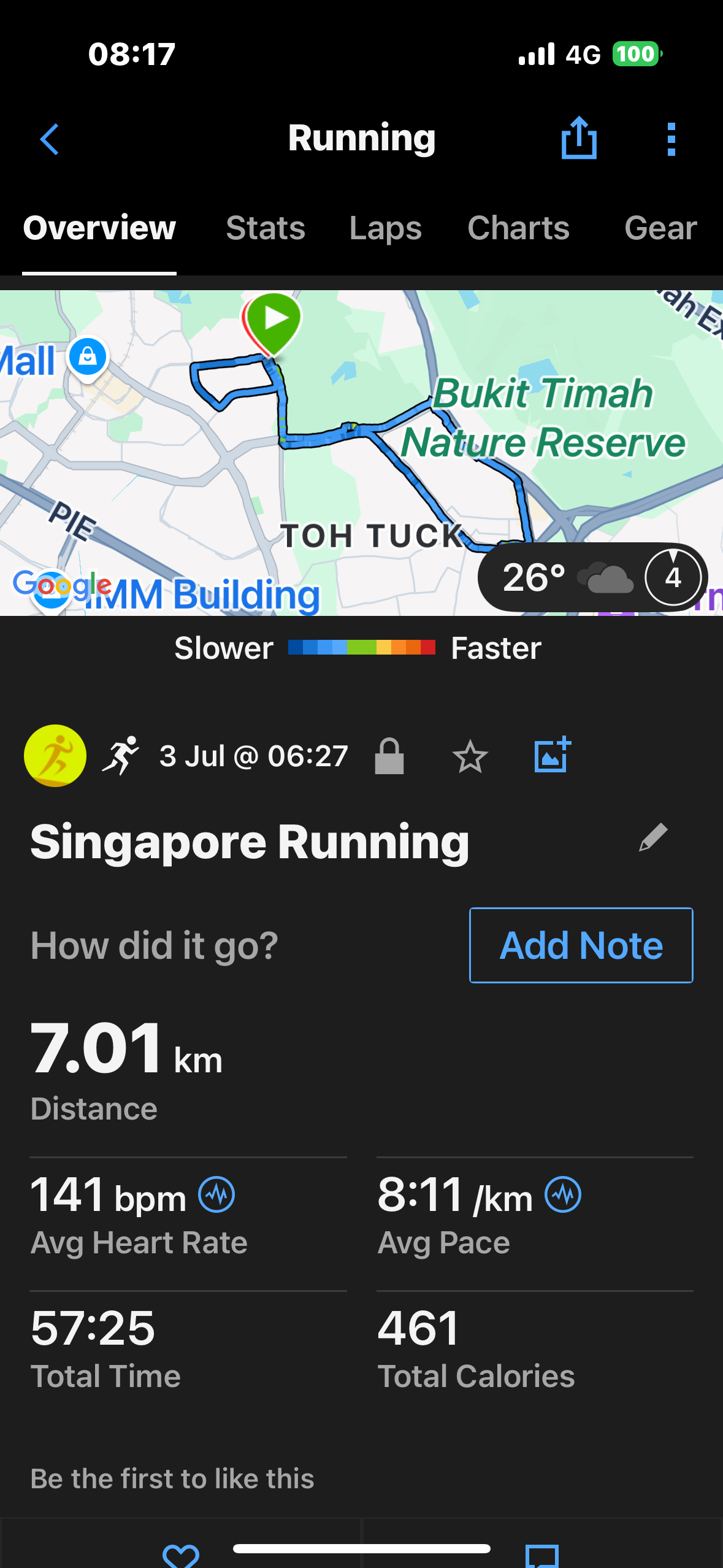Add a photo to this activity
The height and width of the screenshot is (1568, 723).
[x=553, y=755]
